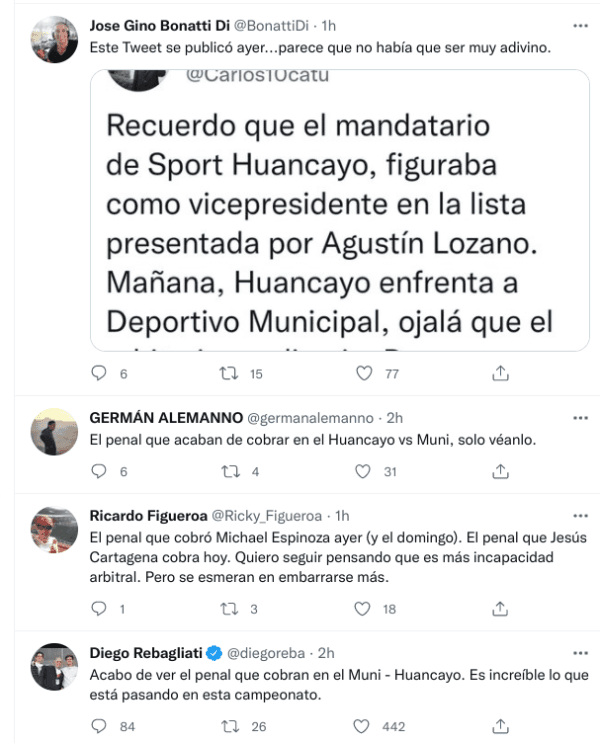Image resolution: width=600 pixels, height=743 pixels.
Task: Open overflow menu on Jose Gino Bonatti's tweet
Action: point(579,25)
